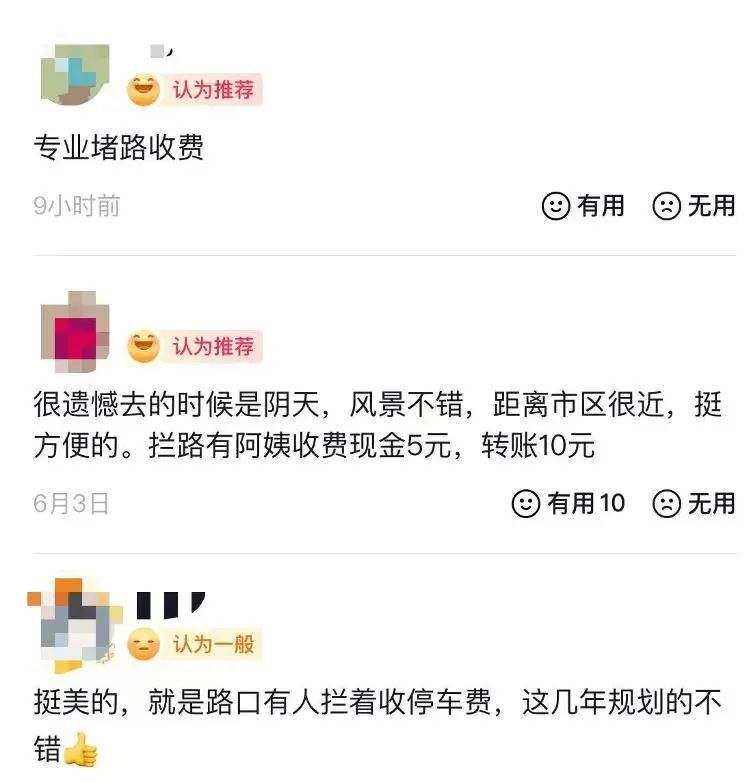Tap 有用 10 on the June 3 review
Image resolution: width=749 pixels, height=783 pixels.
pos(568,503)
